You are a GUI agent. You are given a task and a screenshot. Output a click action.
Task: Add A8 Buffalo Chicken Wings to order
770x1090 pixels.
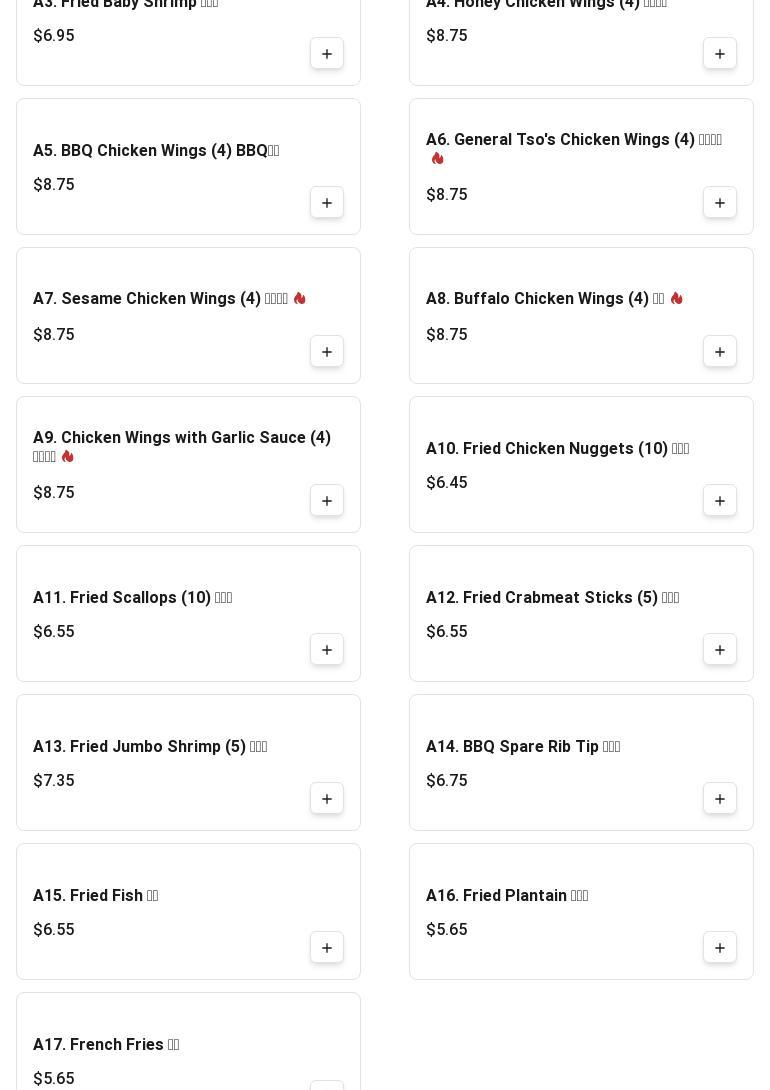(720, 352)
